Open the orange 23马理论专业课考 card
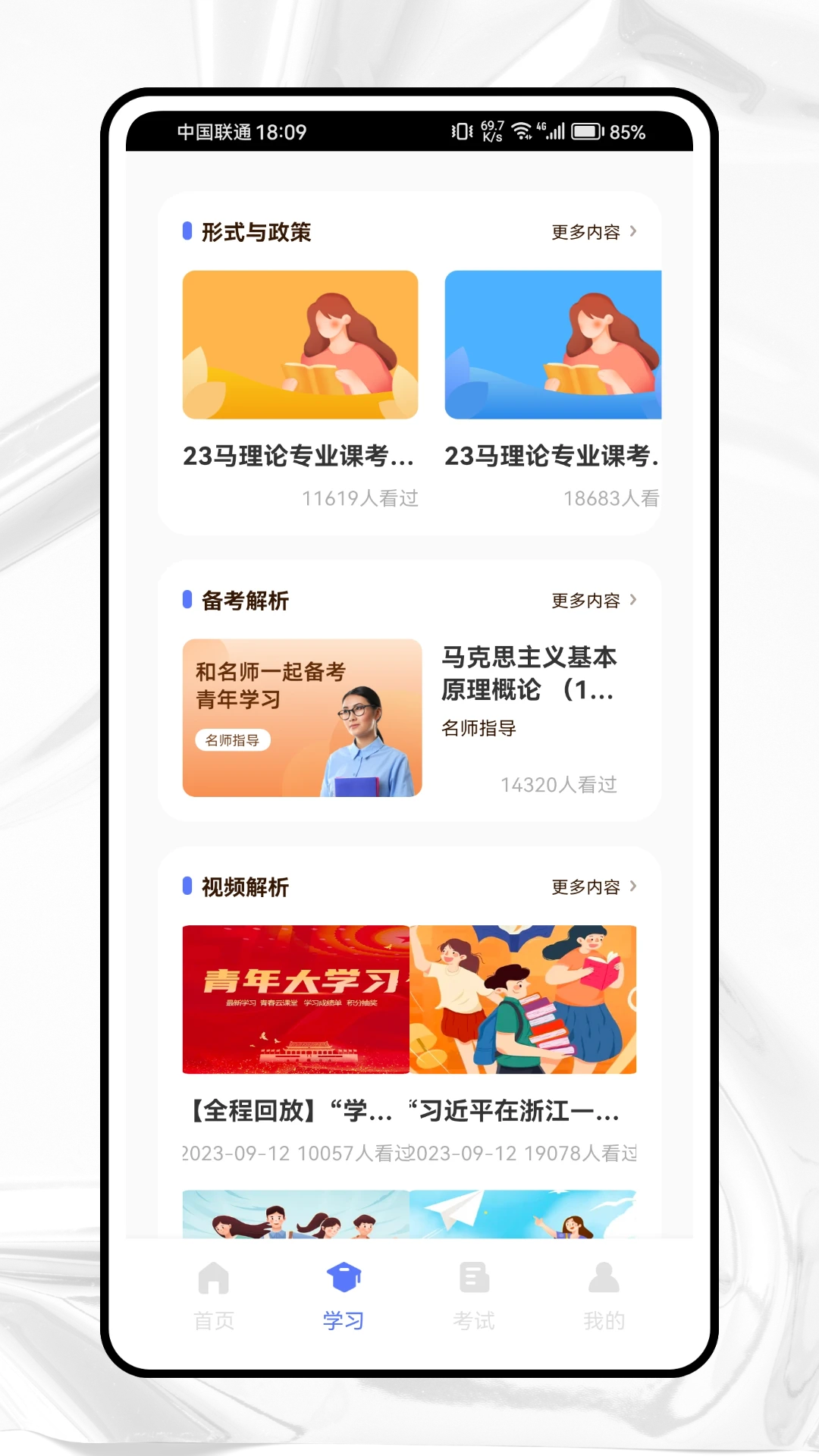The image size is (819, 1456). [x=300, y=343]
